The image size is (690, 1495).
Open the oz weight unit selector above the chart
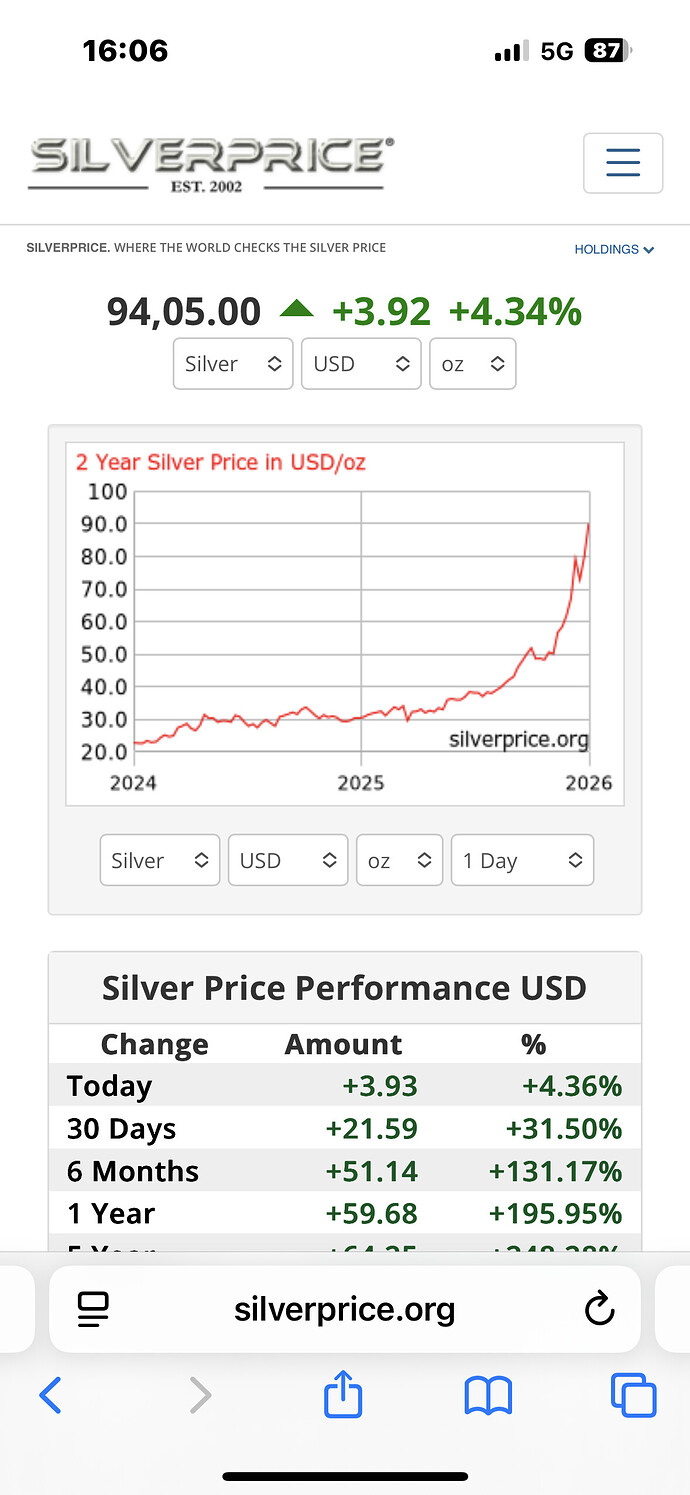[x=472, y=364]
